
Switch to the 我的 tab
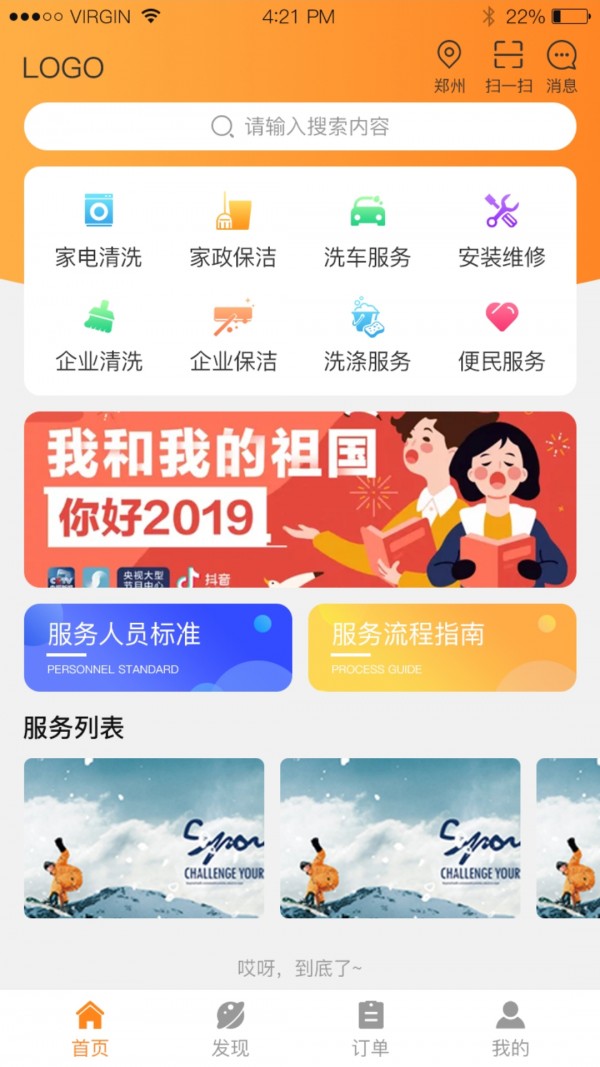pyautogui.click(x=510, y=1029)
